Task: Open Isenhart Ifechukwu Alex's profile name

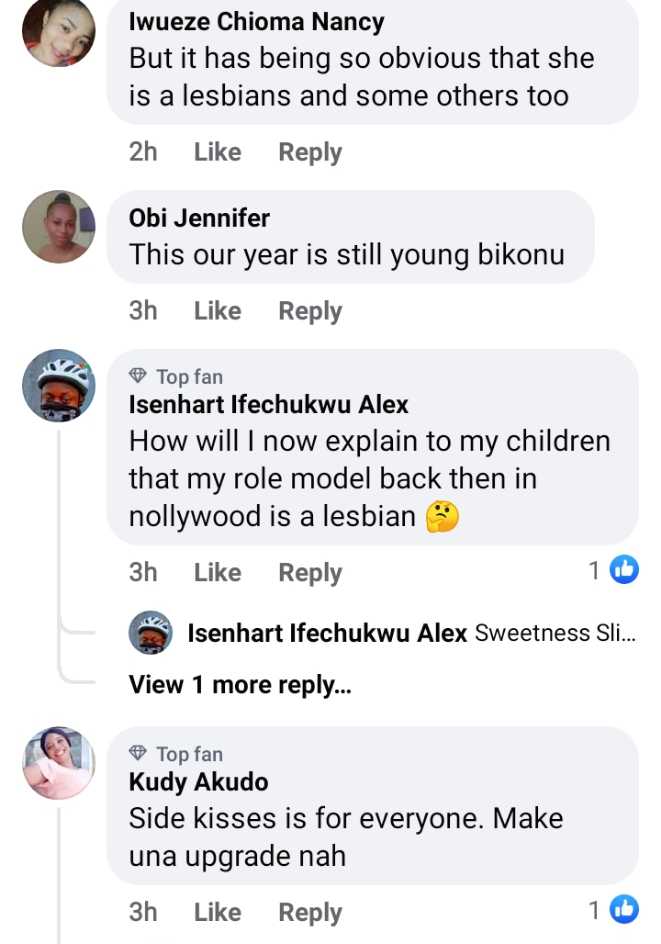Action: 269,404
